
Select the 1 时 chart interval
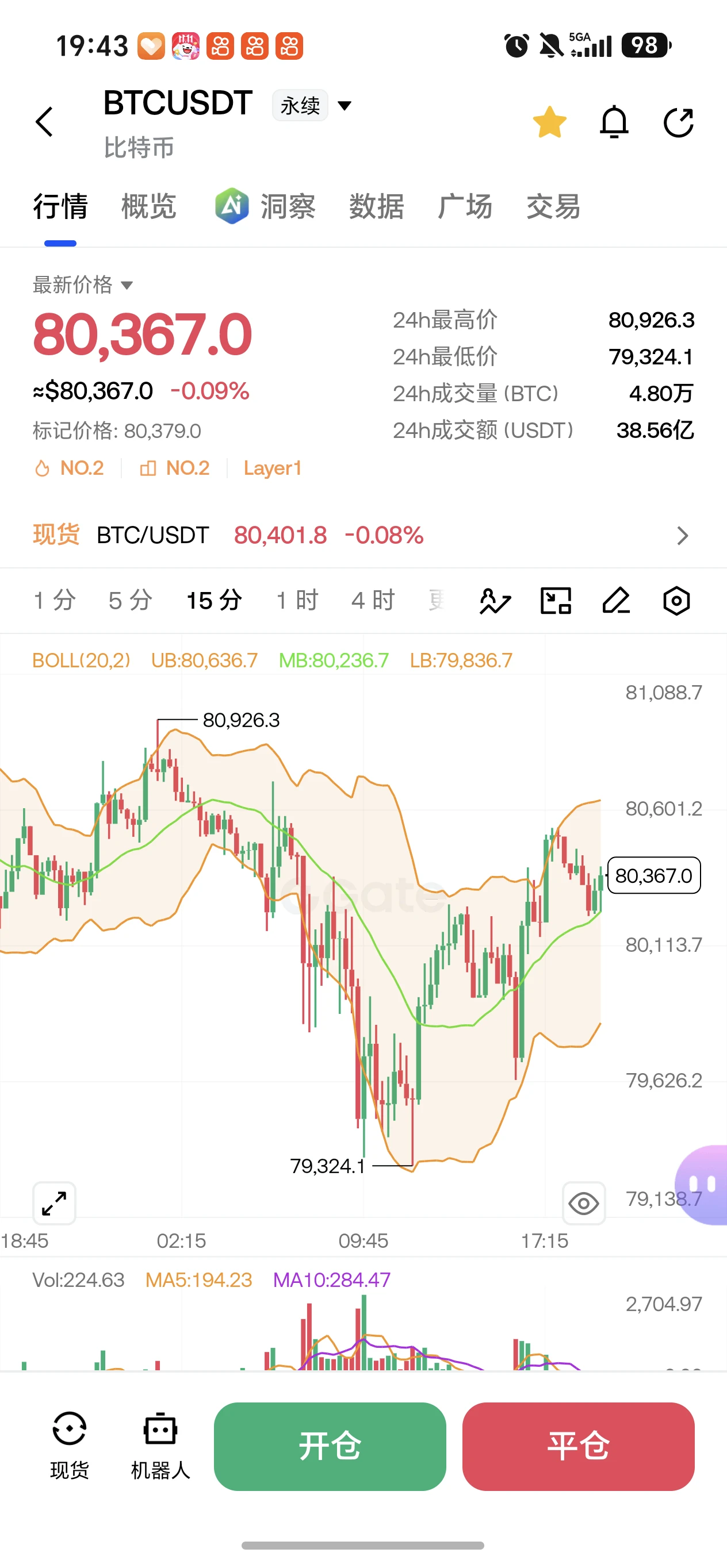(297, 600)
